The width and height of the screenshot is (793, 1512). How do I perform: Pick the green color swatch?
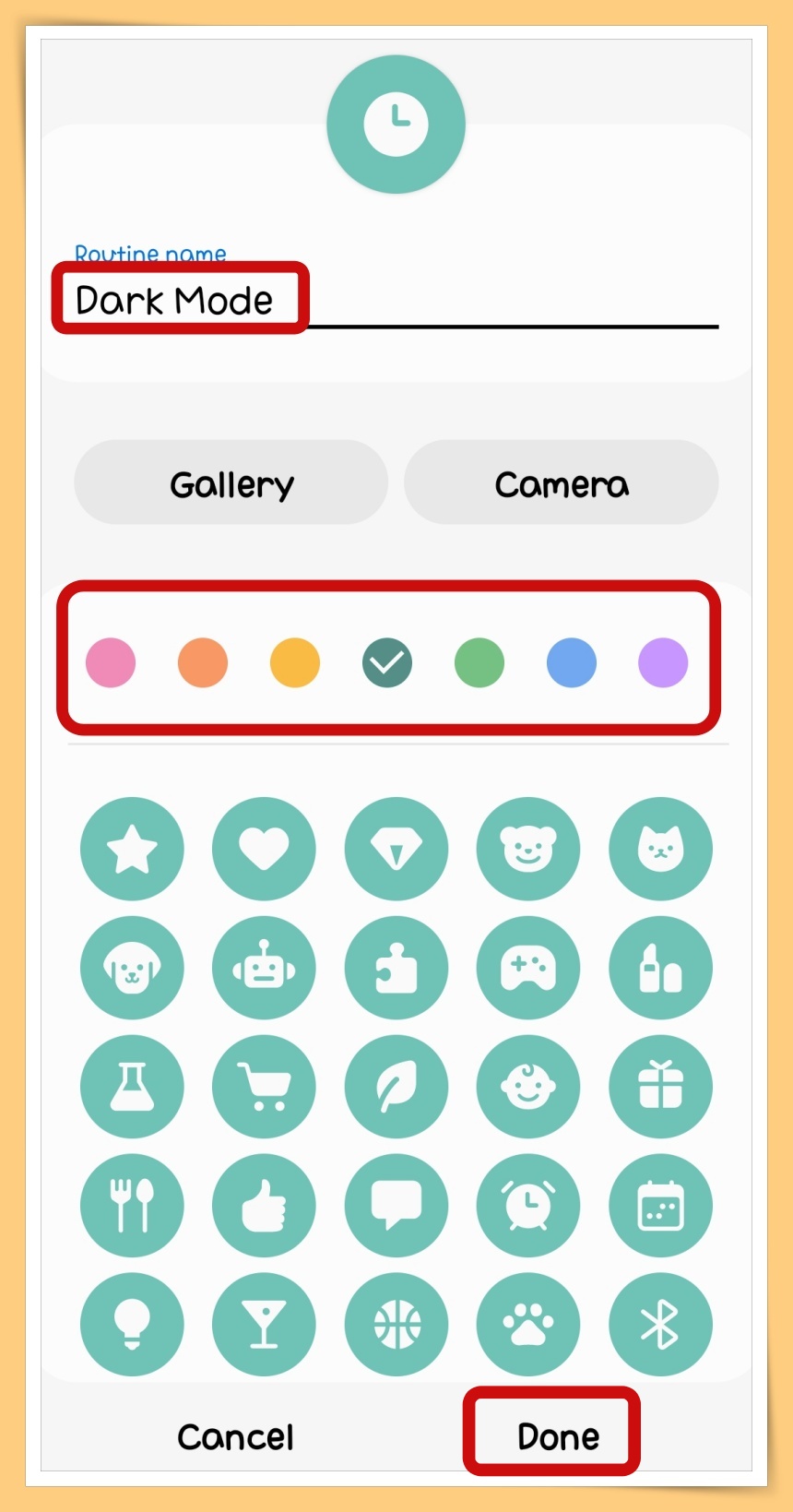point(479,662)
